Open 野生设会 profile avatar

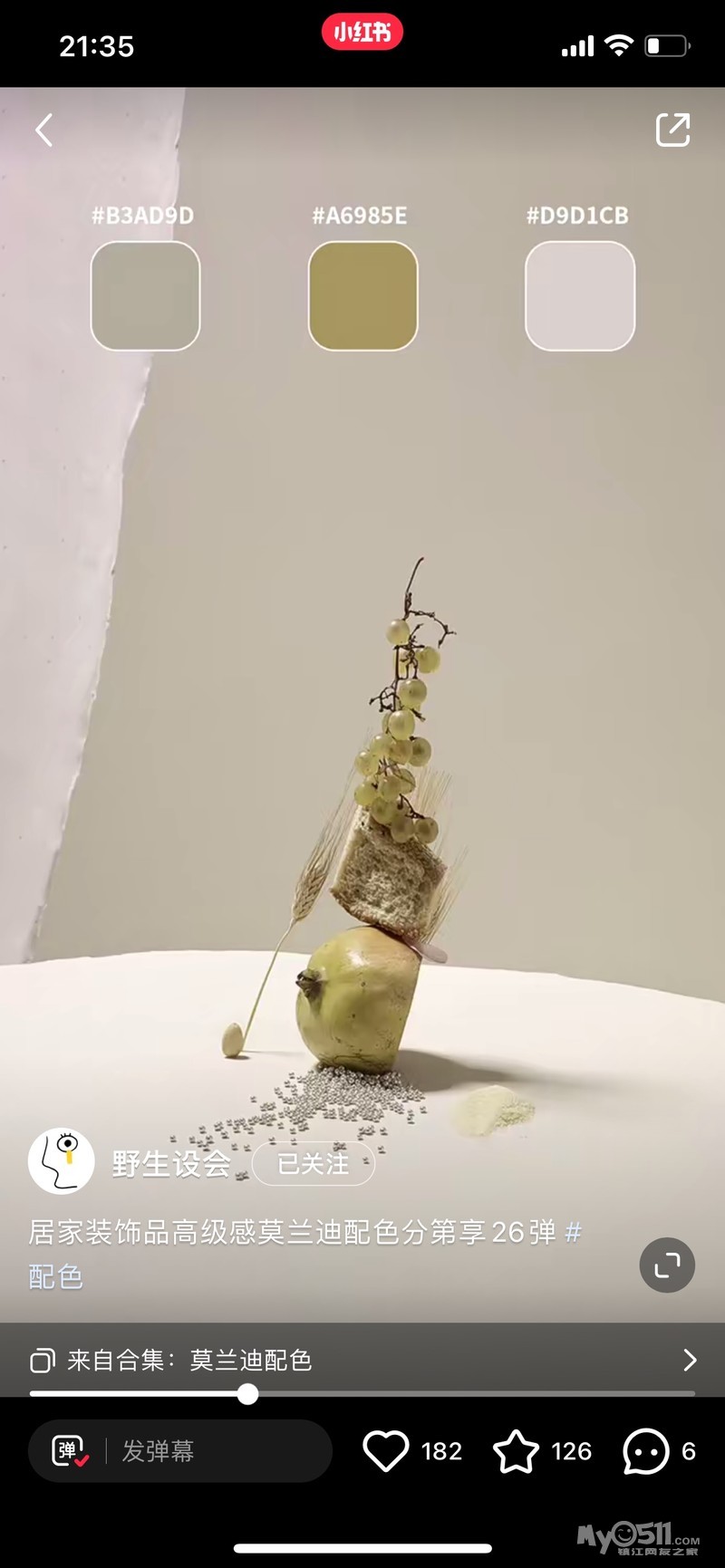[62, 1161]
